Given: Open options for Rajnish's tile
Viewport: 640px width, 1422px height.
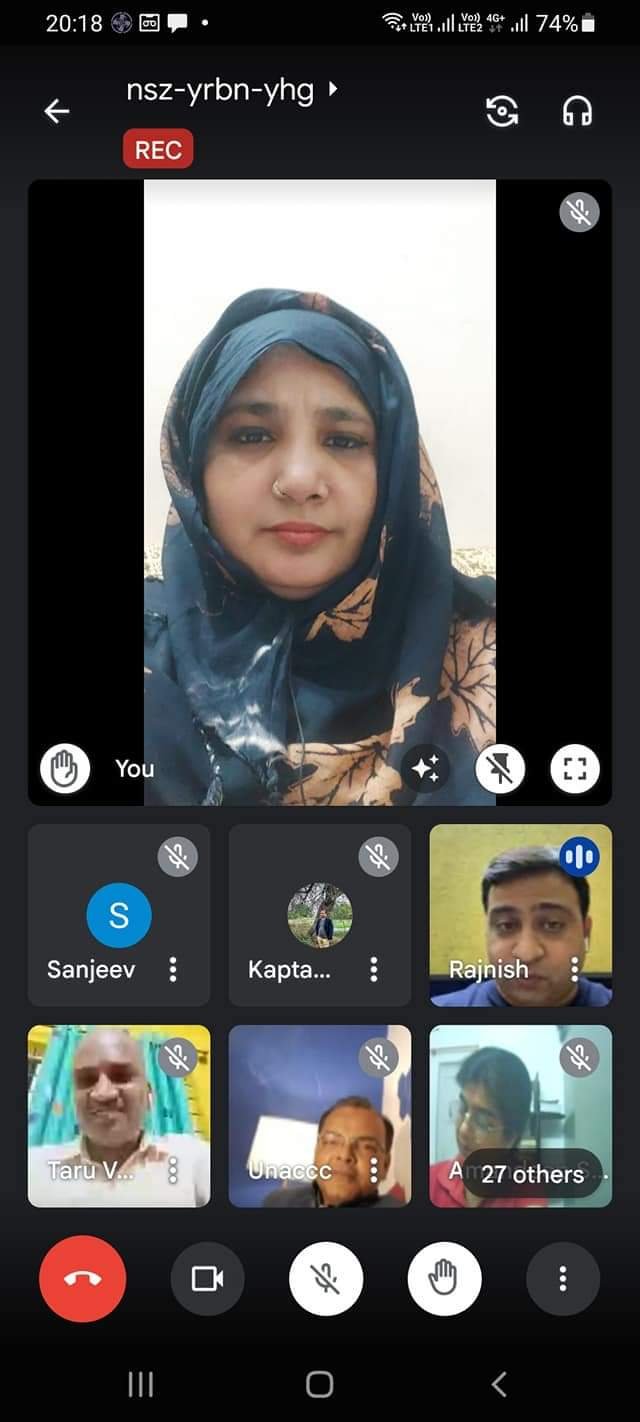Looking at the screenshot, I should [x=575, y=968].
